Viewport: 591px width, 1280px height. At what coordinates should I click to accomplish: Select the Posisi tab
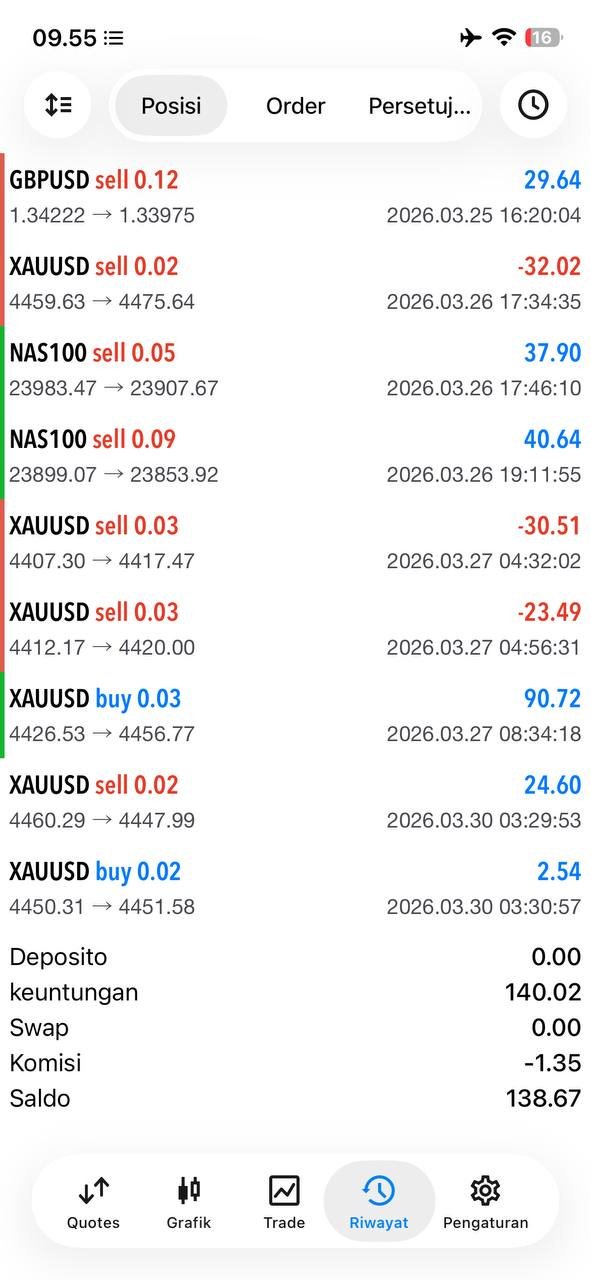[x=171, y=106]
